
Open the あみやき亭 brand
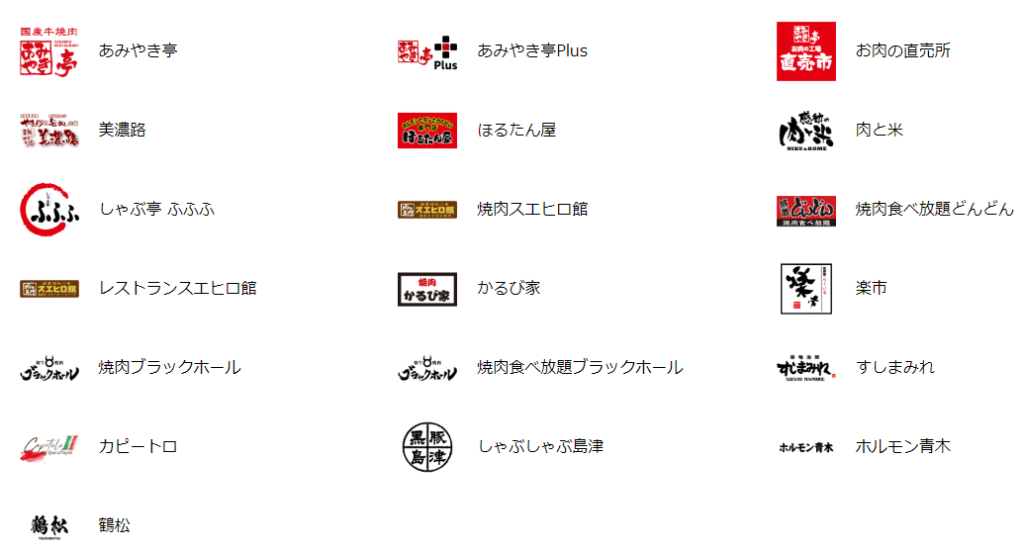138,51
